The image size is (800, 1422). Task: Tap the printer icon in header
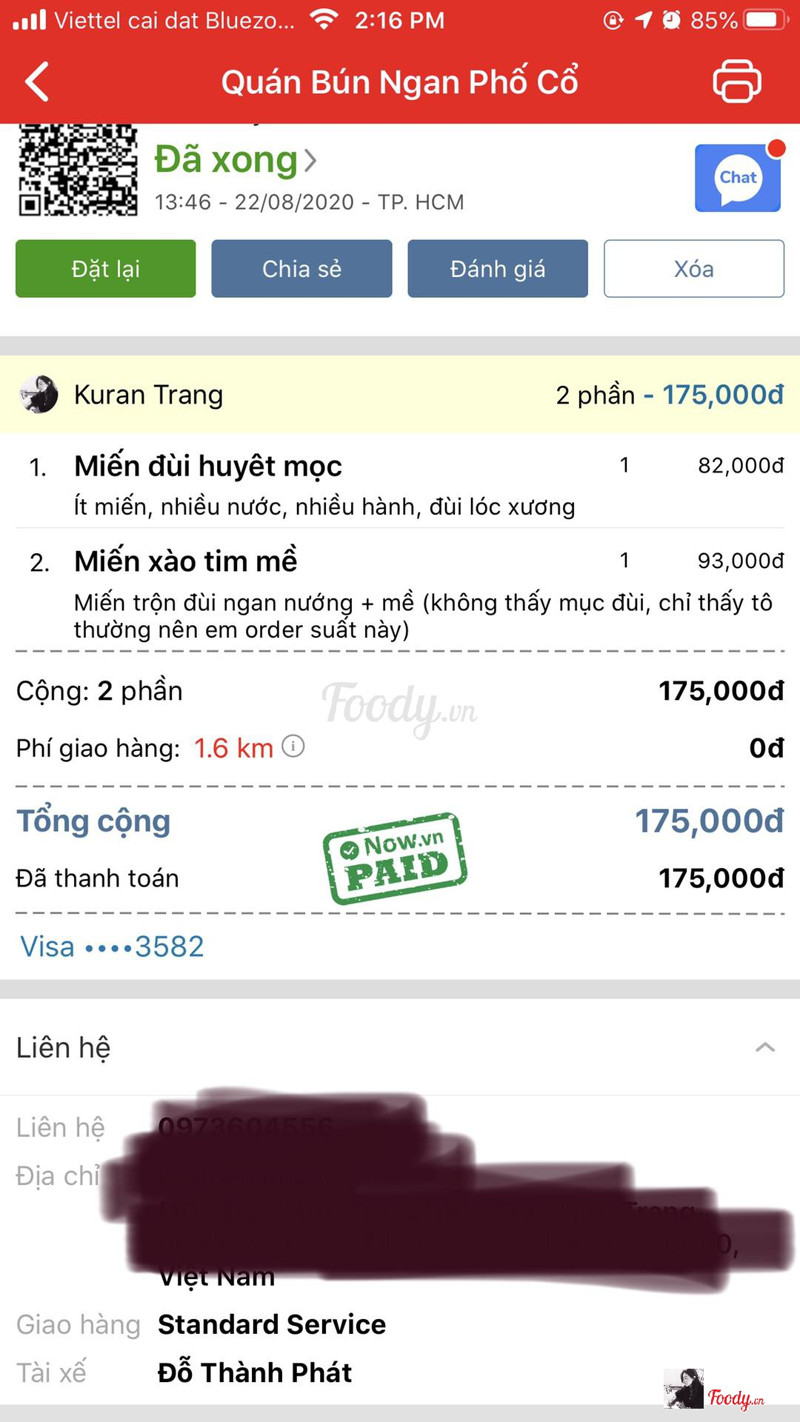coord(737,82)
